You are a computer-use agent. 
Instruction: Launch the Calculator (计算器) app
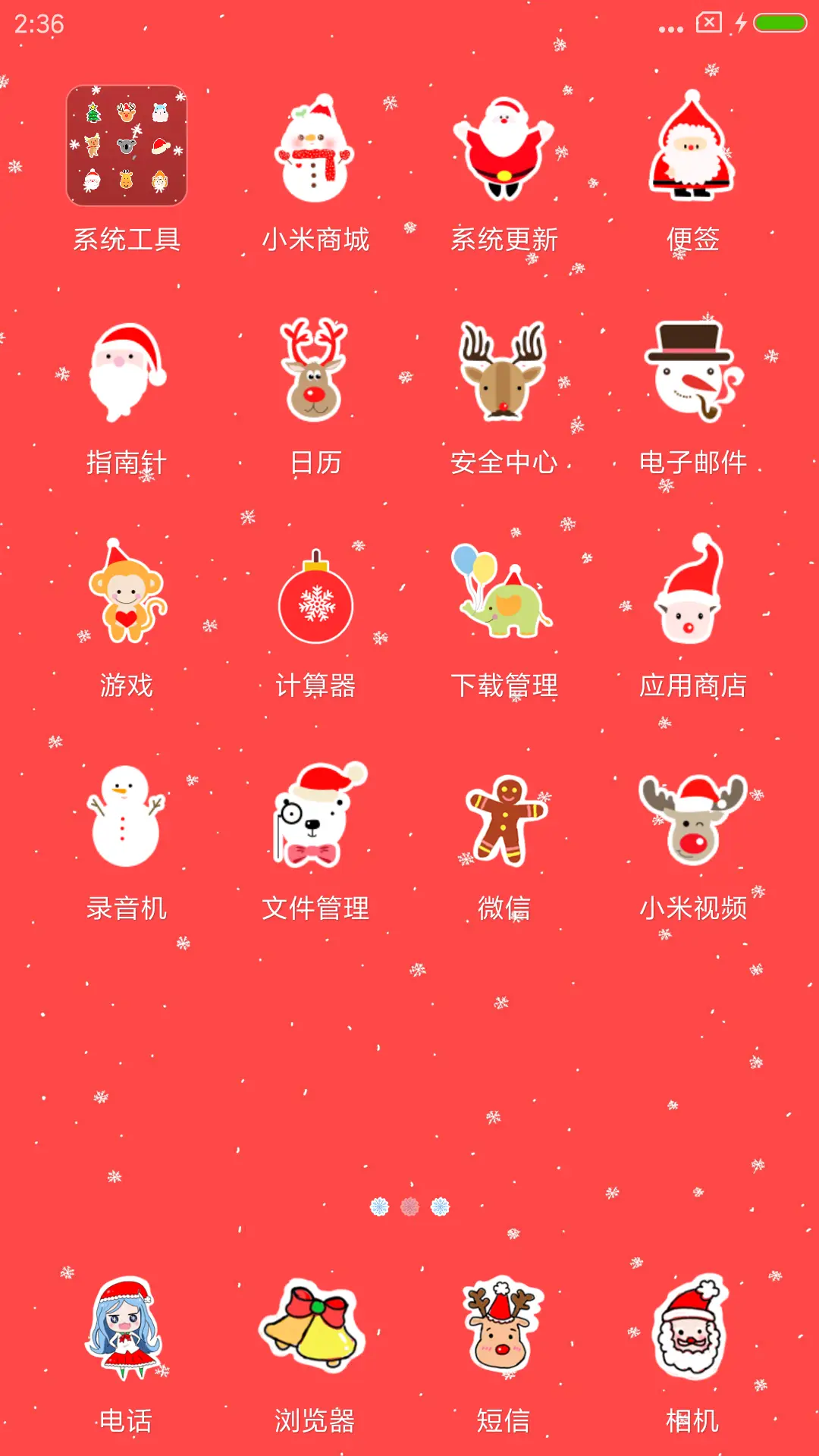pyautogui.click(x=315, y=599)
